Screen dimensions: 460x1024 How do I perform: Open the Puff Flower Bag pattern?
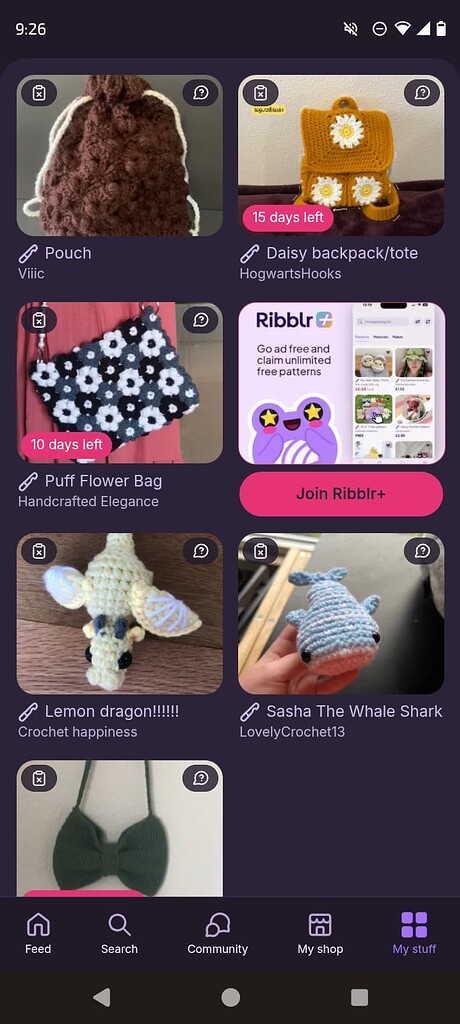coord(120,383)
